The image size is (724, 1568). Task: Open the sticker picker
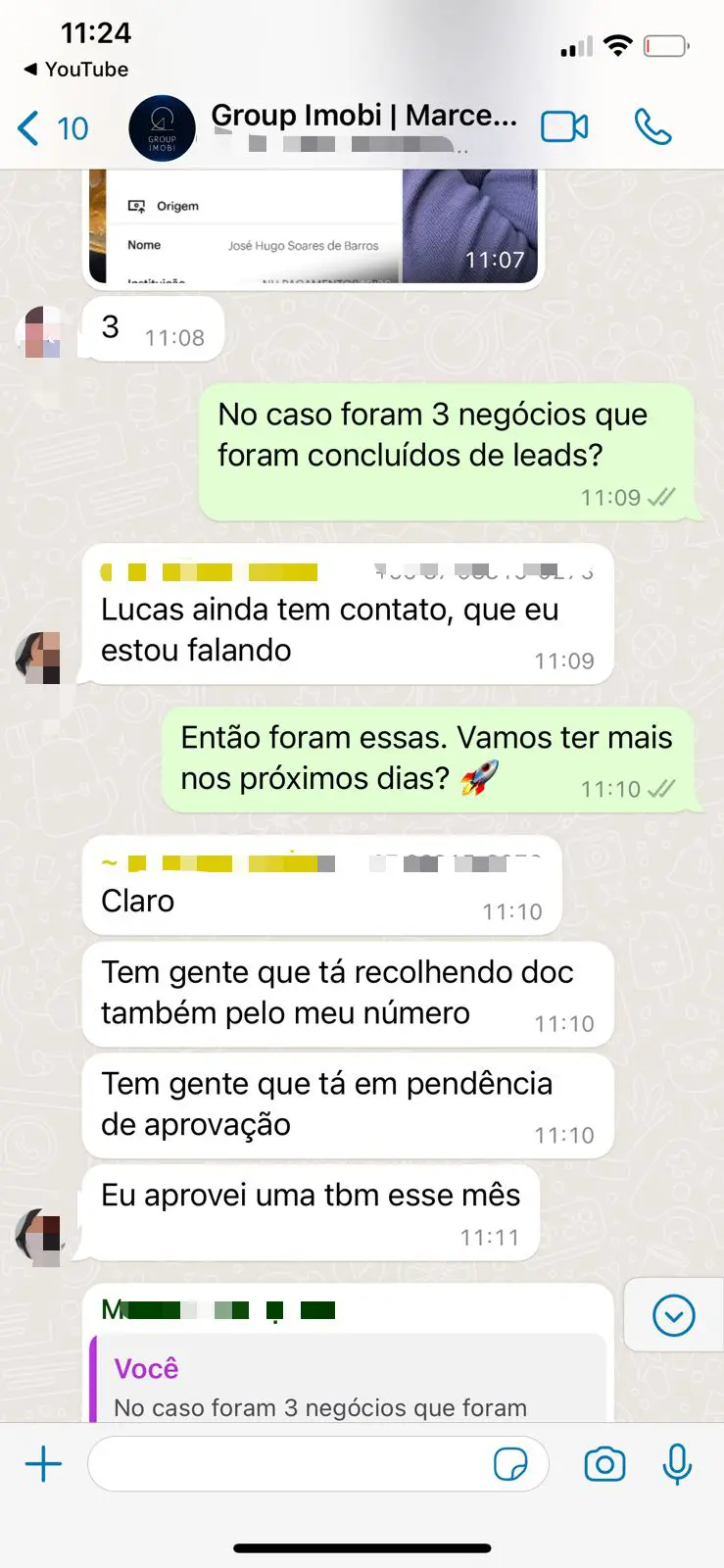coord(510,1465)
